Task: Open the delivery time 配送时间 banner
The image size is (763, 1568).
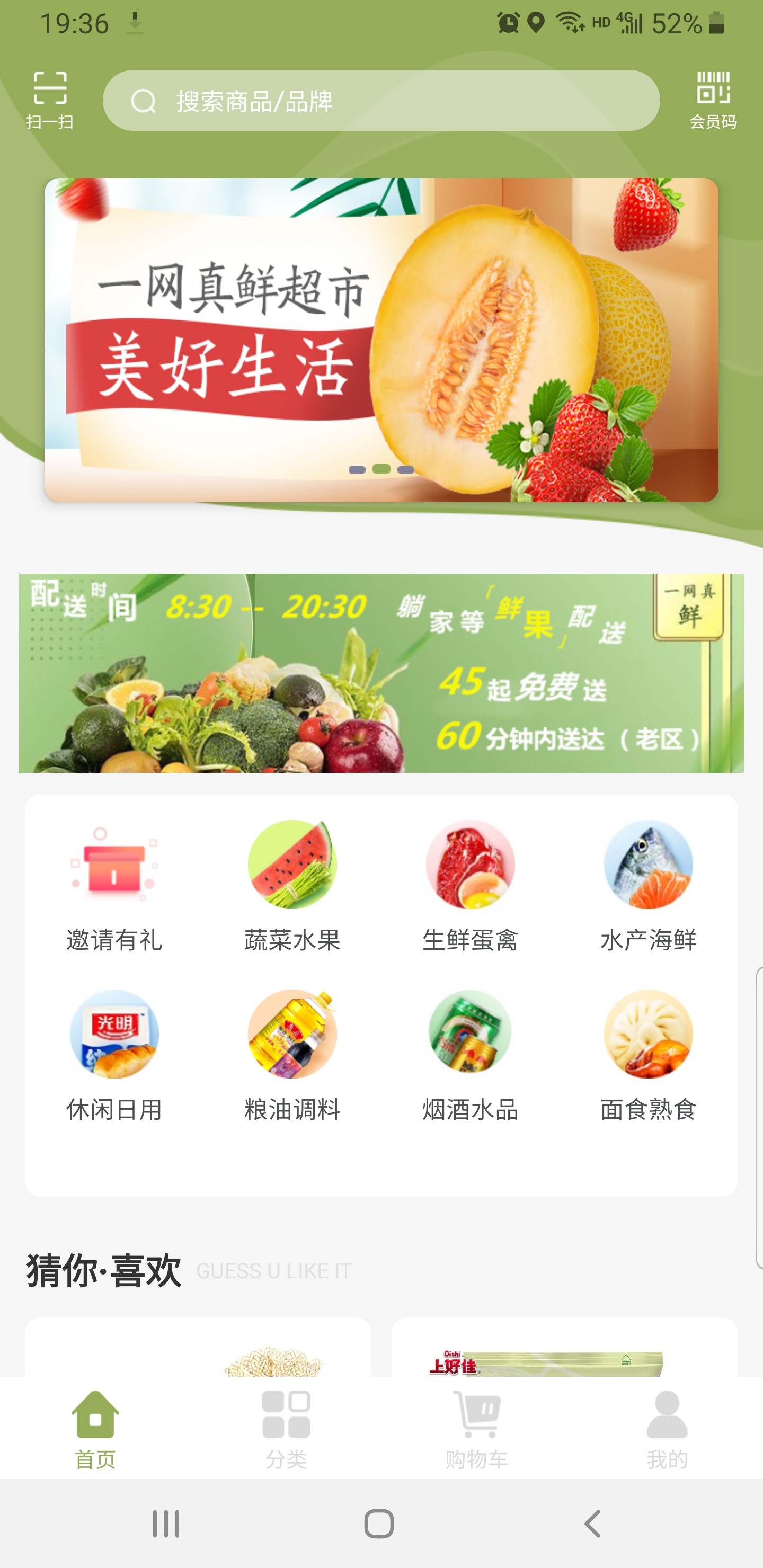Action: [381, 673]
